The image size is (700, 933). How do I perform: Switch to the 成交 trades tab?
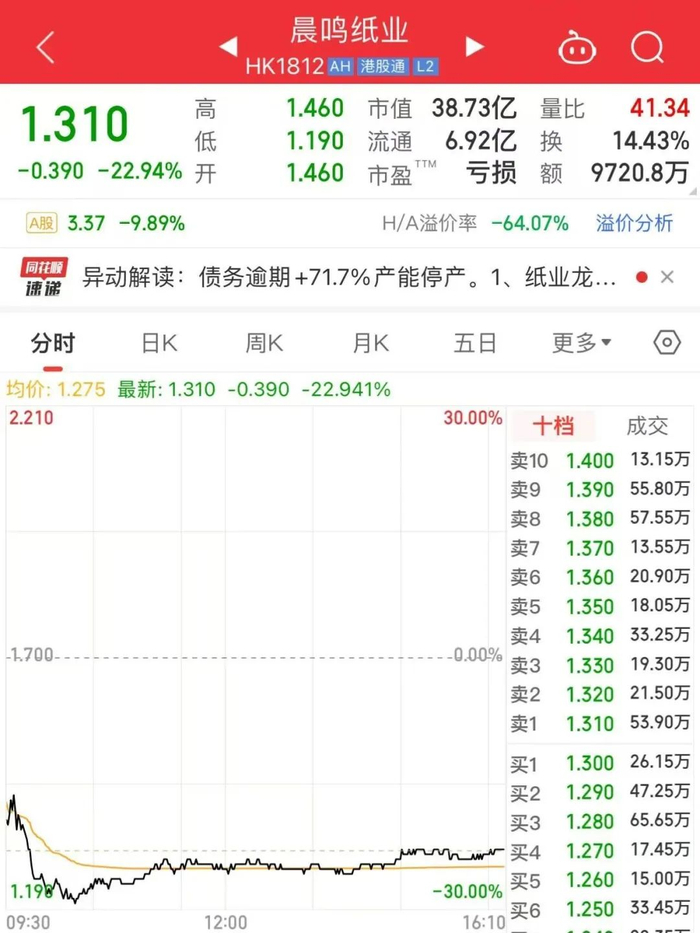tap(646, 426)
